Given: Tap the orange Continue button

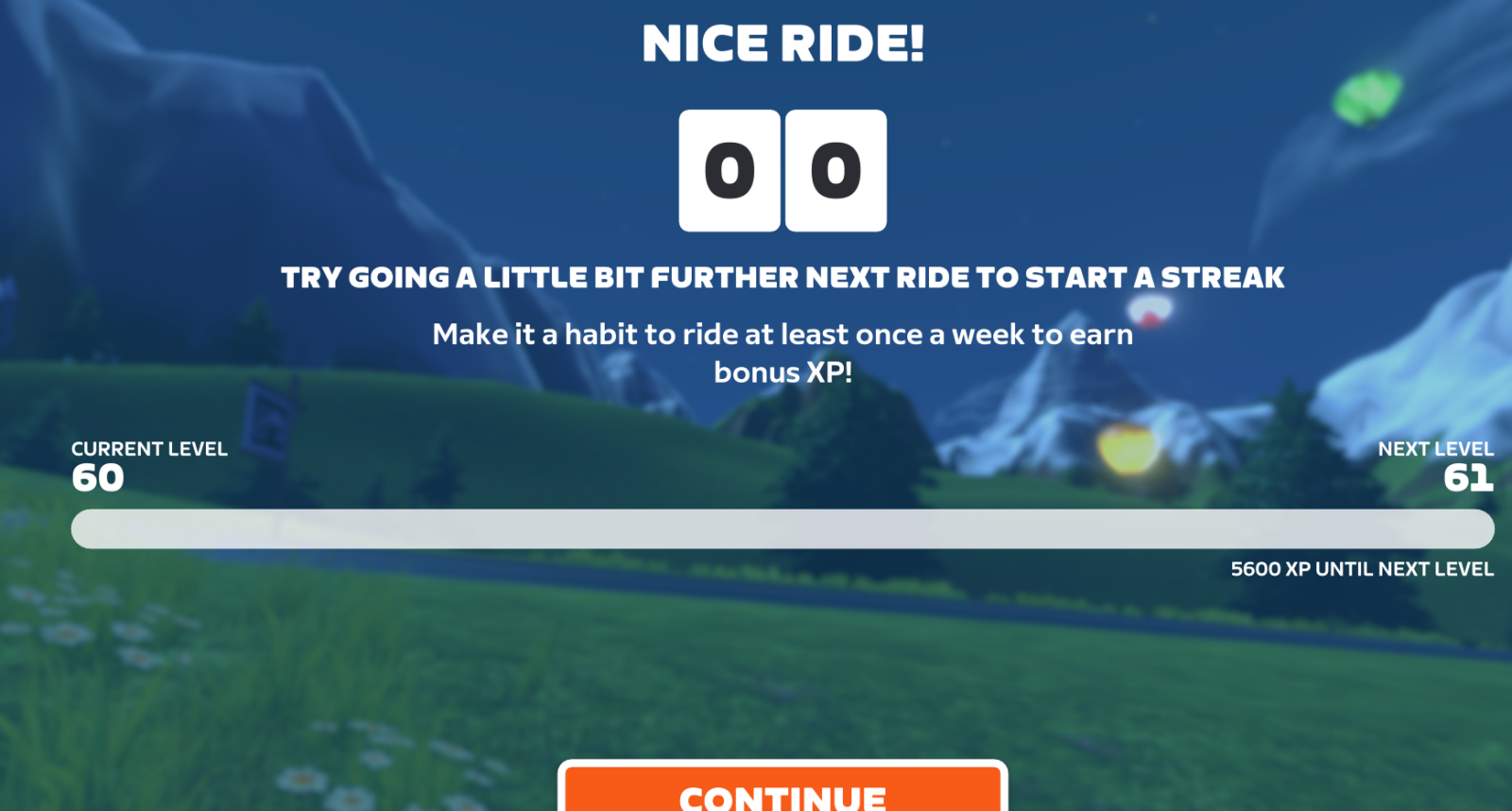Looking at the screenshot, I should point(782,792).
